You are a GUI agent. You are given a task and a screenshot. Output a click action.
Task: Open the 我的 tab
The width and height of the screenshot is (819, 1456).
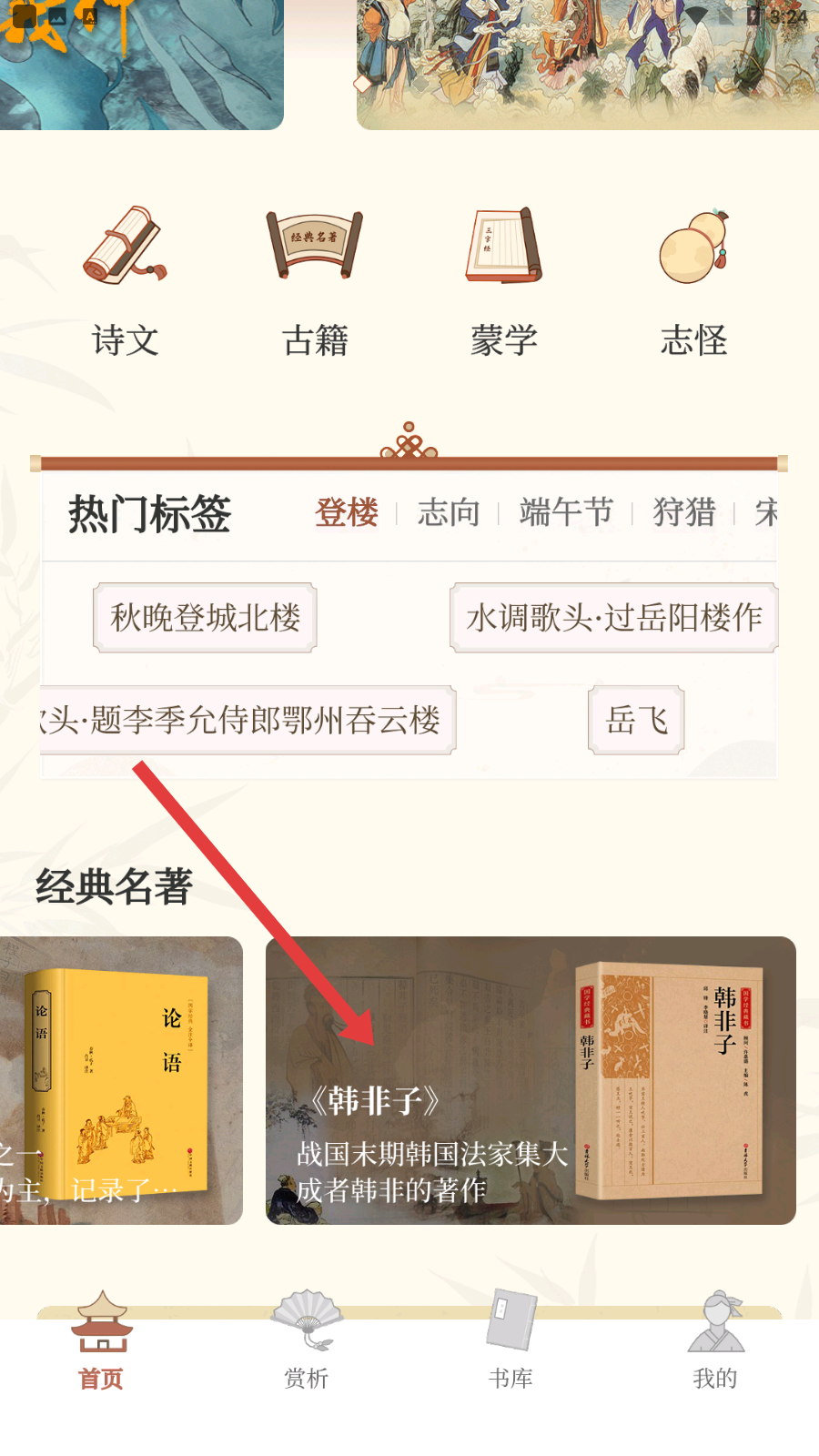(x=715, y=1342)
